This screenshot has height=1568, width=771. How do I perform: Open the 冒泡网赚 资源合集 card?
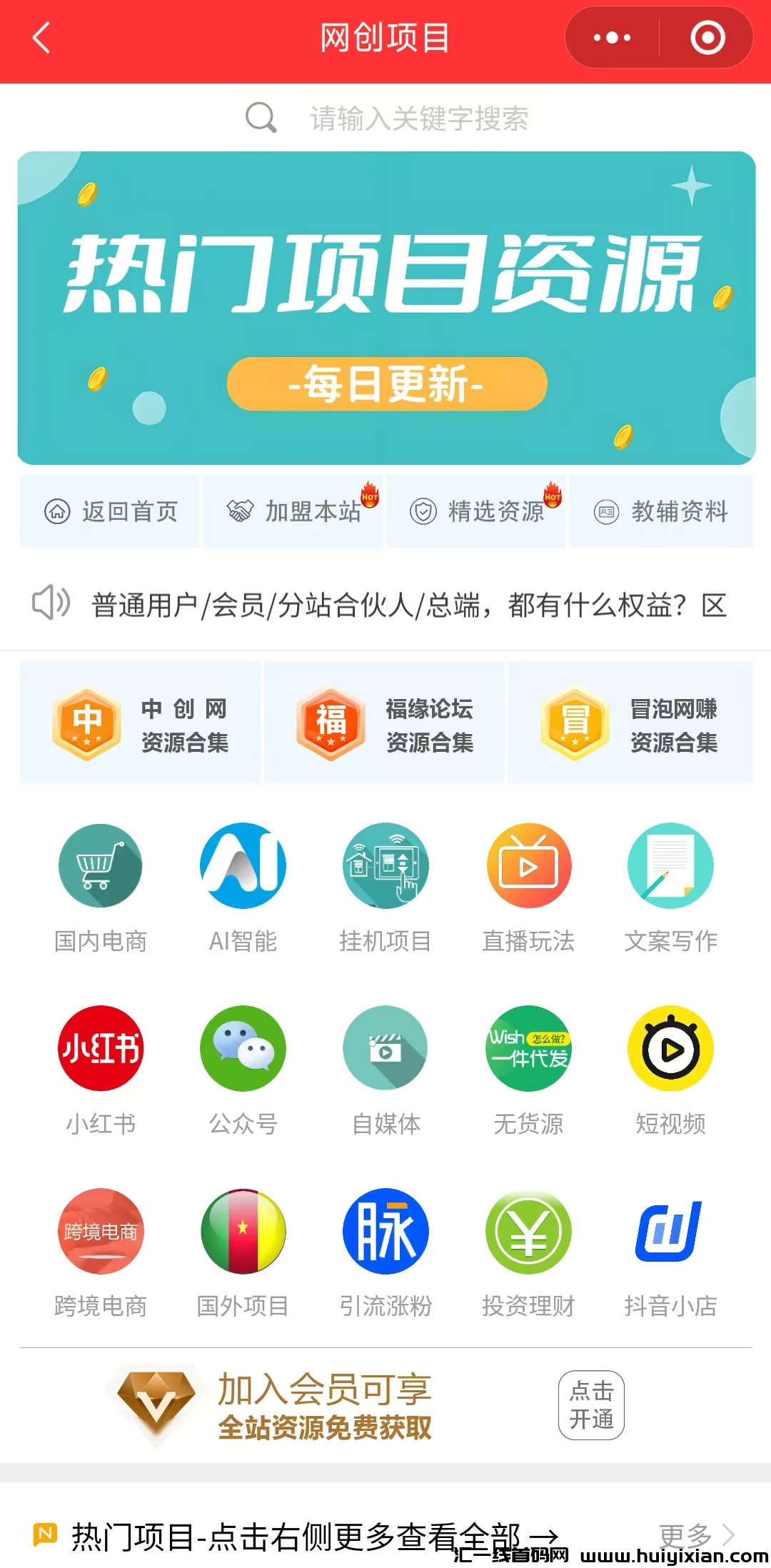[x=630, y=723]
